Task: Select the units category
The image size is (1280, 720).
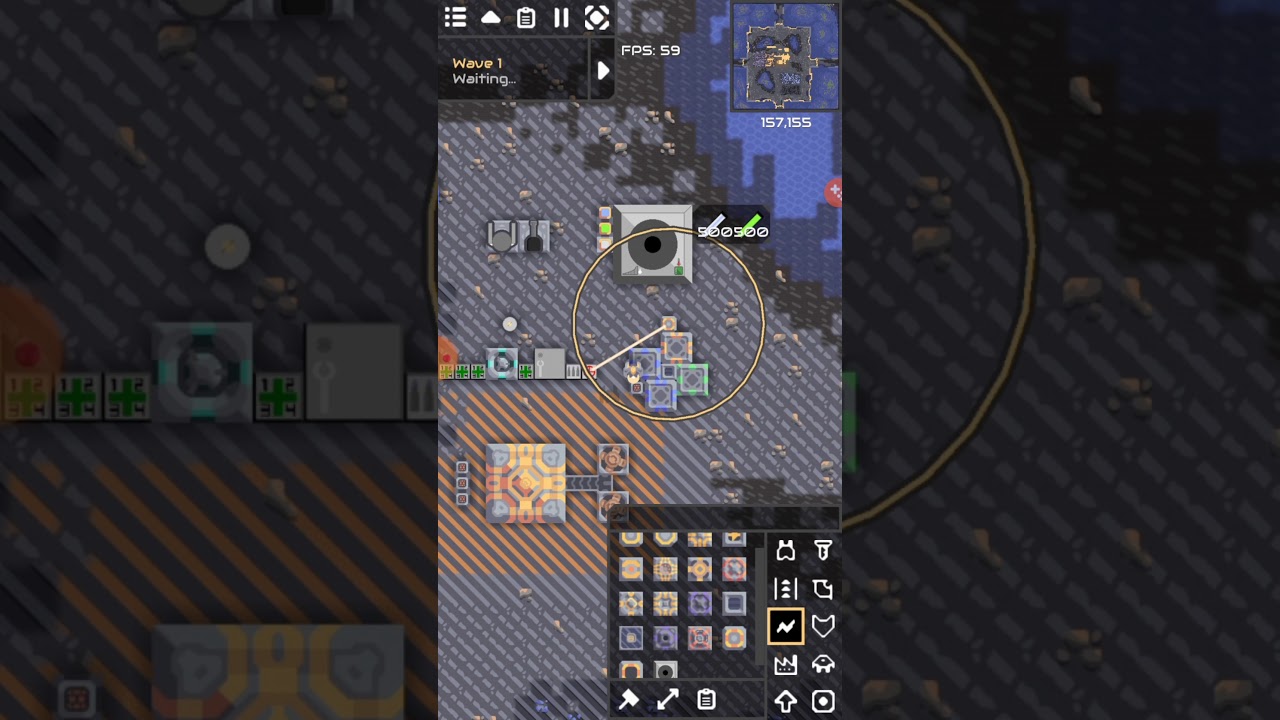Action: (x=823, y=665)
